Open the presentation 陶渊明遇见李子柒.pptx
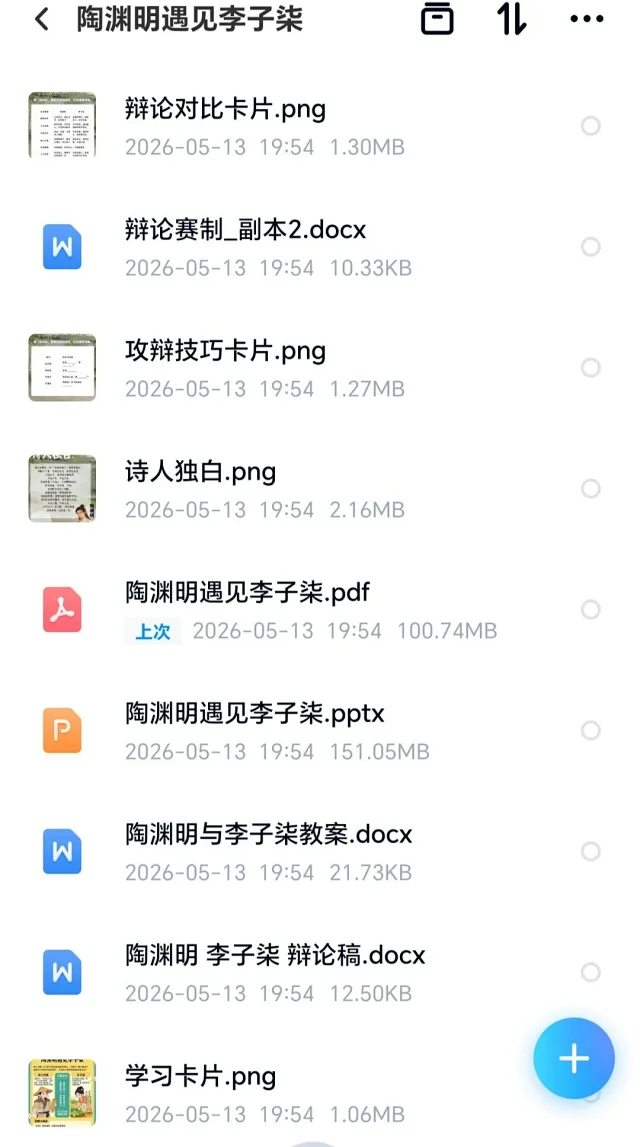640x1147 pixels. click(320, 731)
